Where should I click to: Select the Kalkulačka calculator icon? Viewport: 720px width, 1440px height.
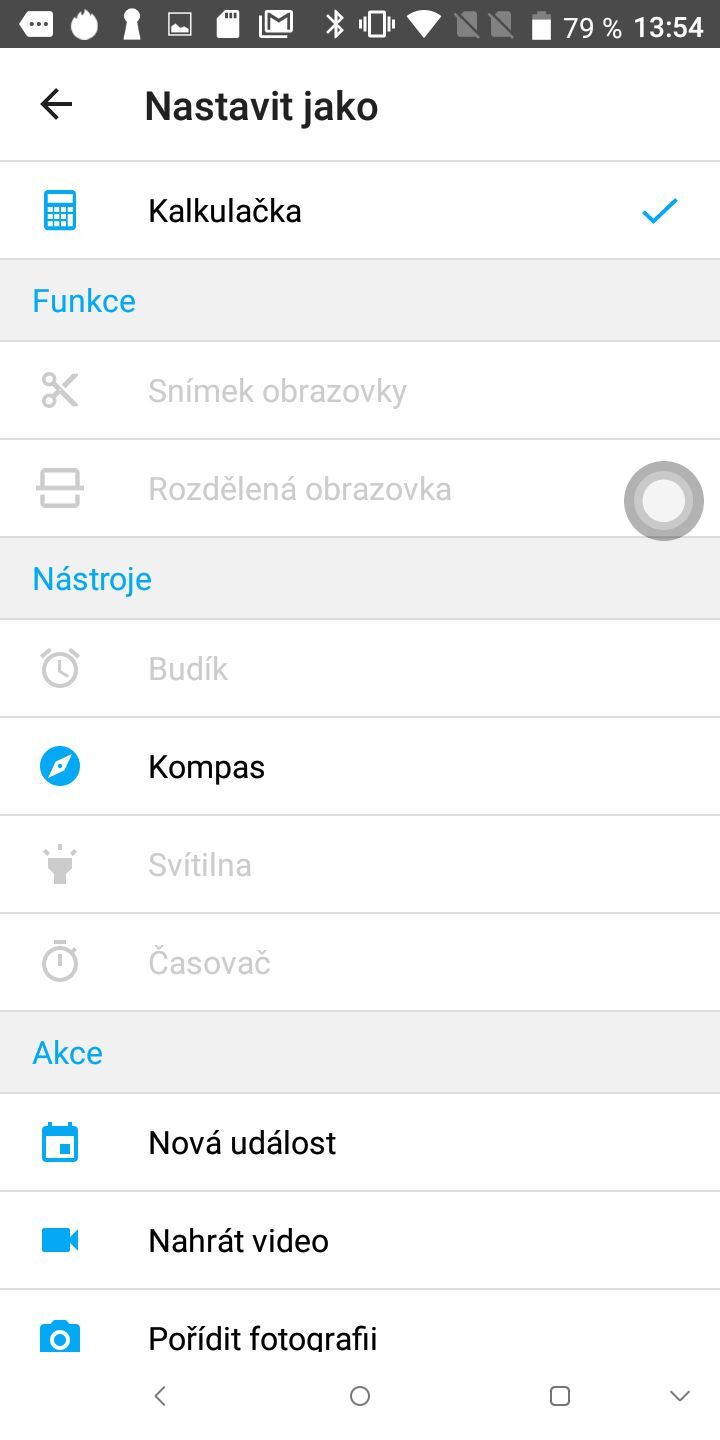[x=59, y=210]
